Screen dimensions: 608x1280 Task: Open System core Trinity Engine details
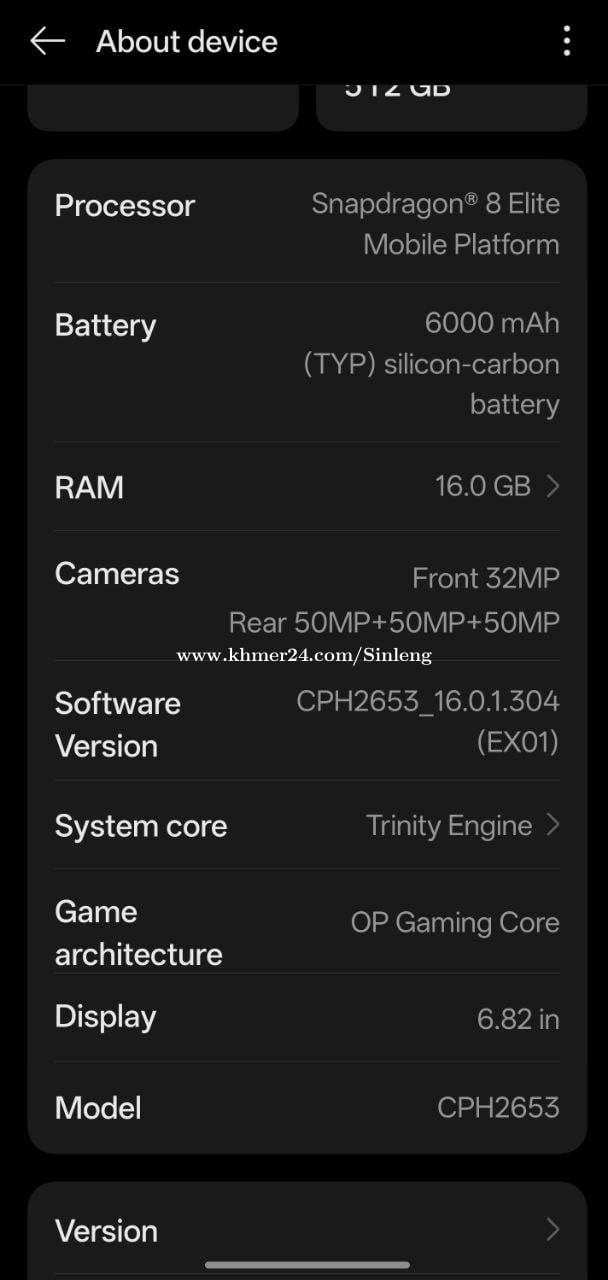[x=306, y=826]
